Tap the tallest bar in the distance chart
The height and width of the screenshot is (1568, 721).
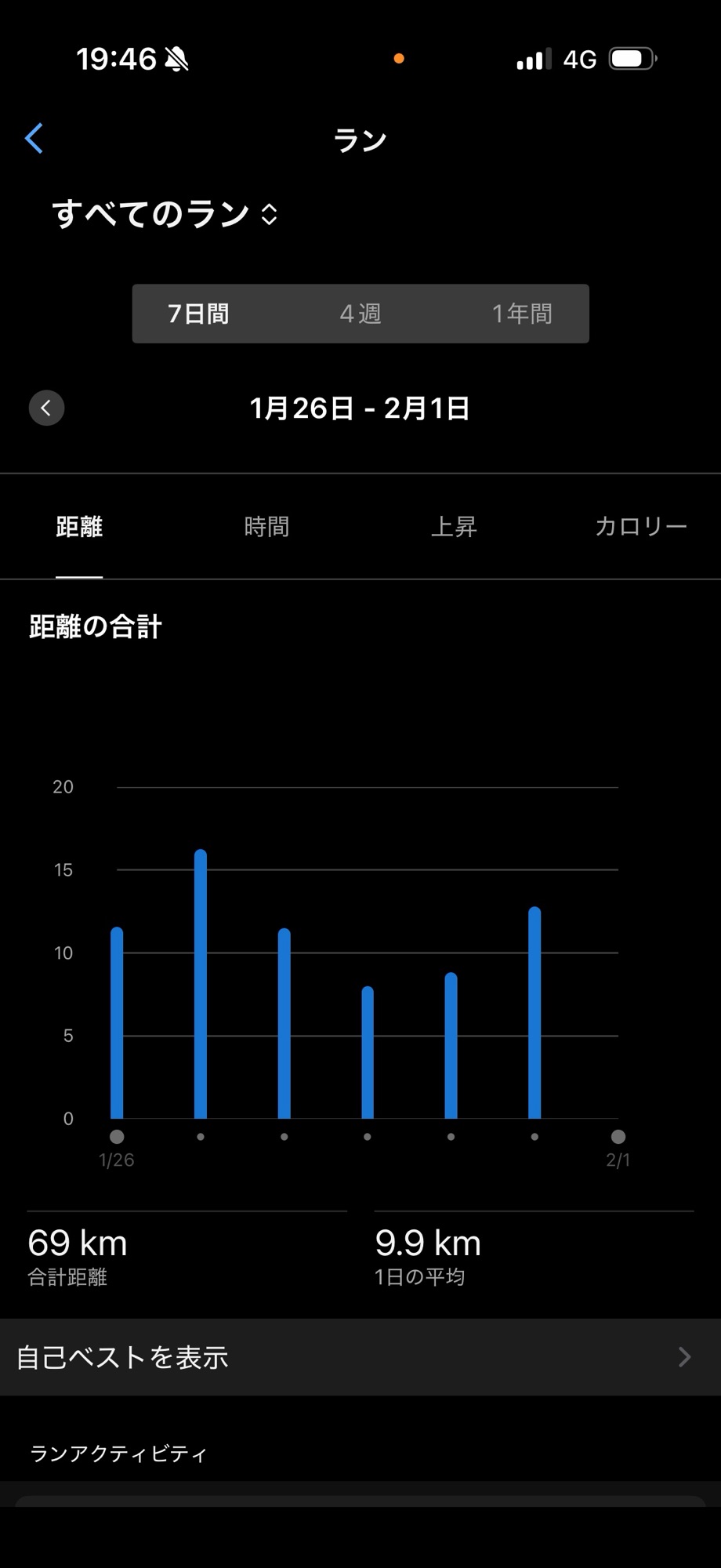click(x=201, y=984)
